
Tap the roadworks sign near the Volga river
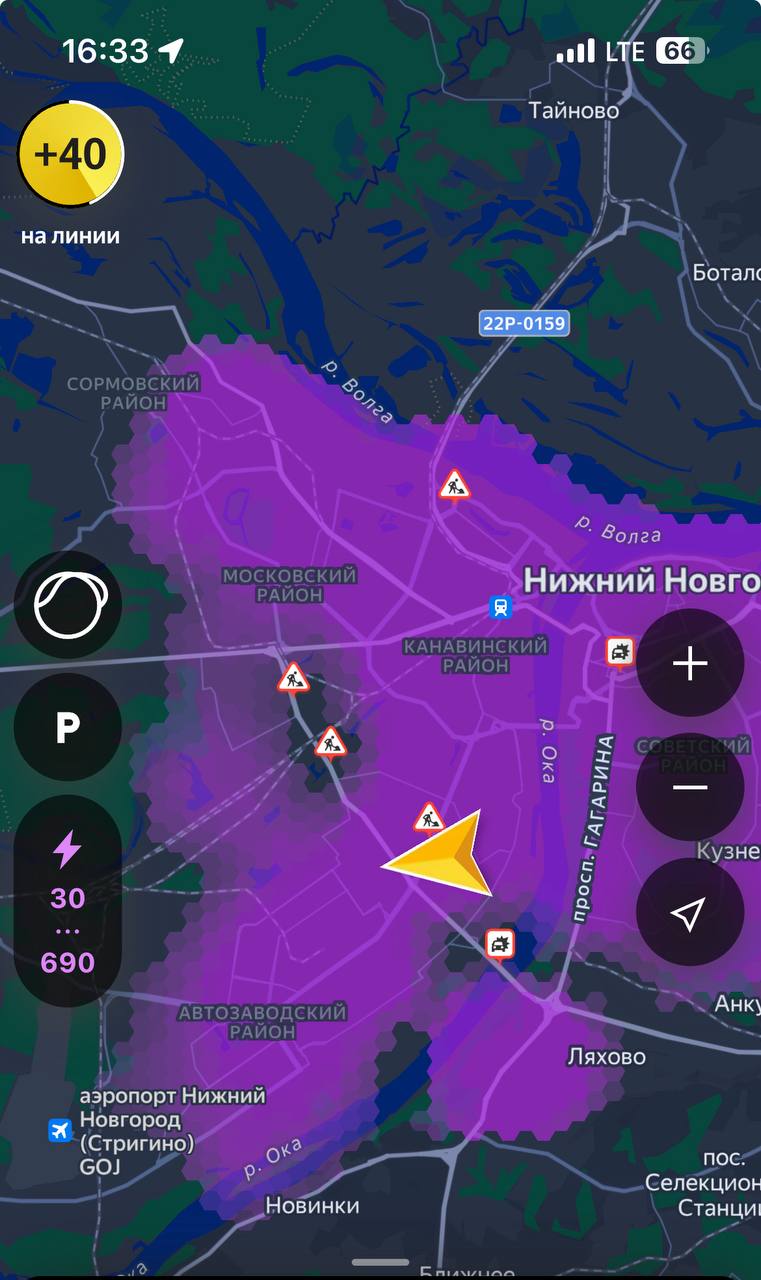point(454,486)
